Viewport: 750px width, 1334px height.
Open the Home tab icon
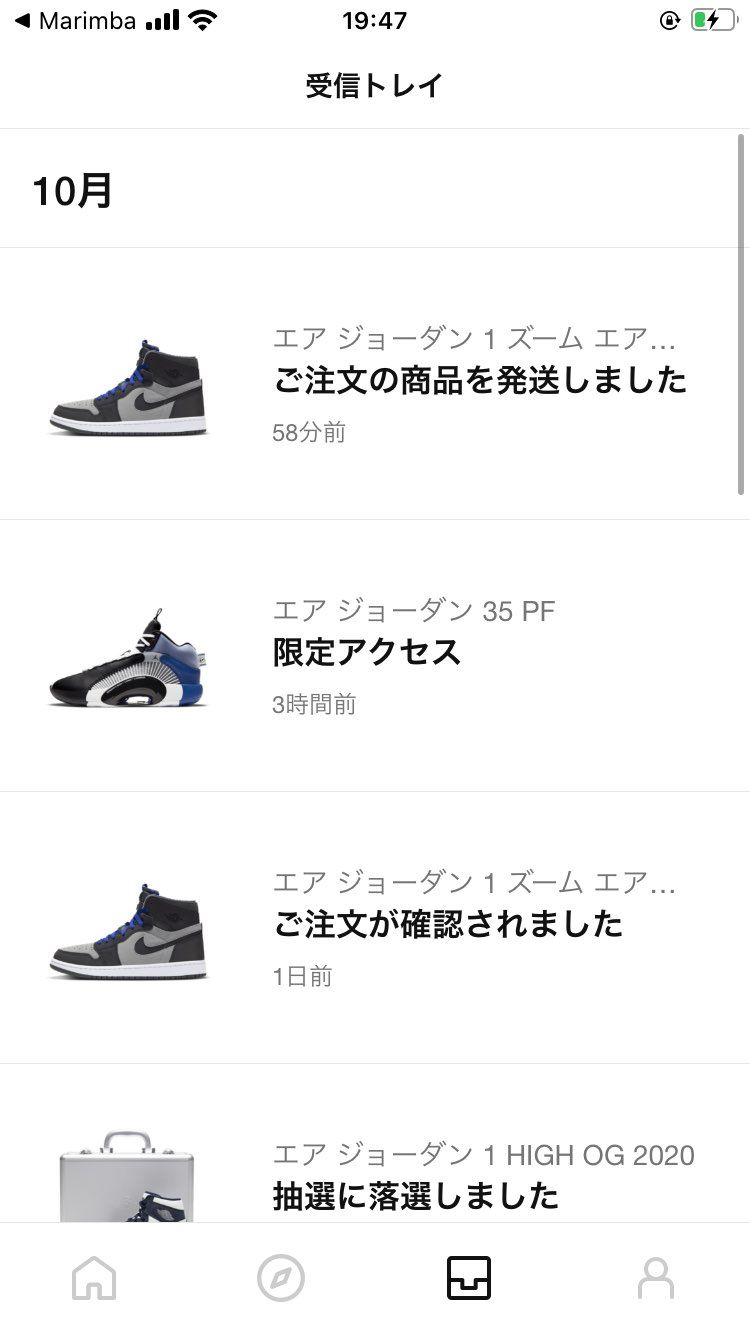pyautogui.click(x=93, y=1277)
